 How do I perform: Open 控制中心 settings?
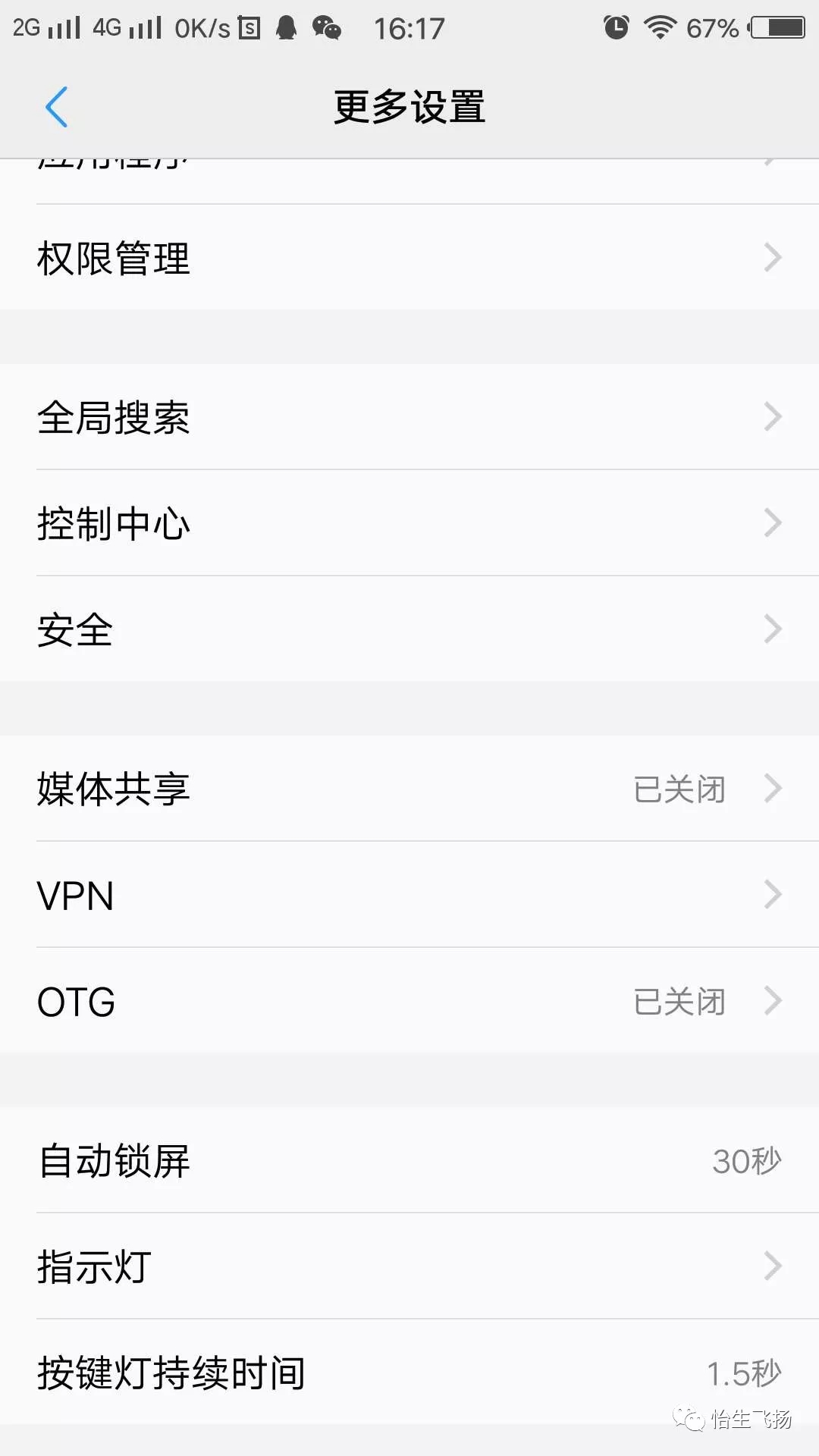(x=409, y=523)
